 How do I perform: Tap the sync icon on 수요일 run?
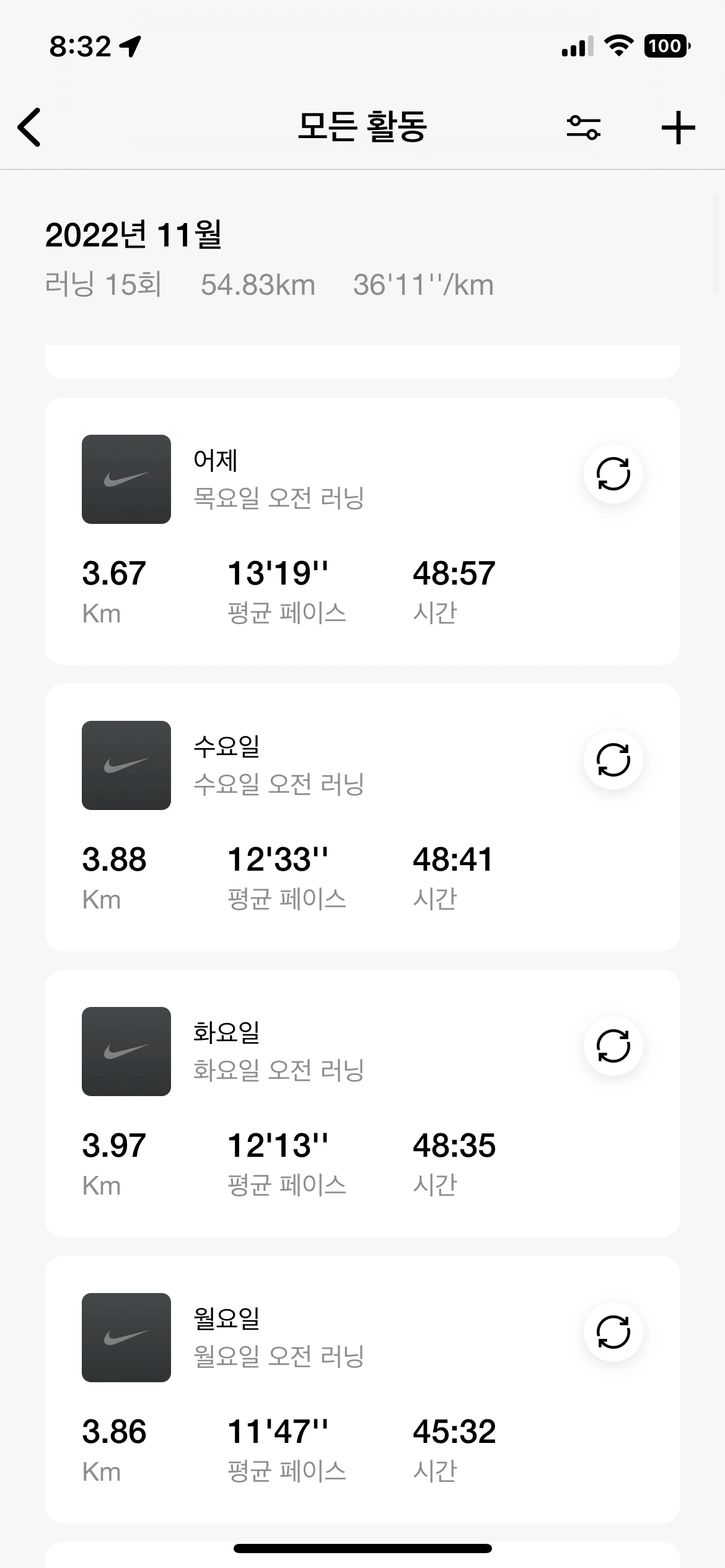[613, 760]
